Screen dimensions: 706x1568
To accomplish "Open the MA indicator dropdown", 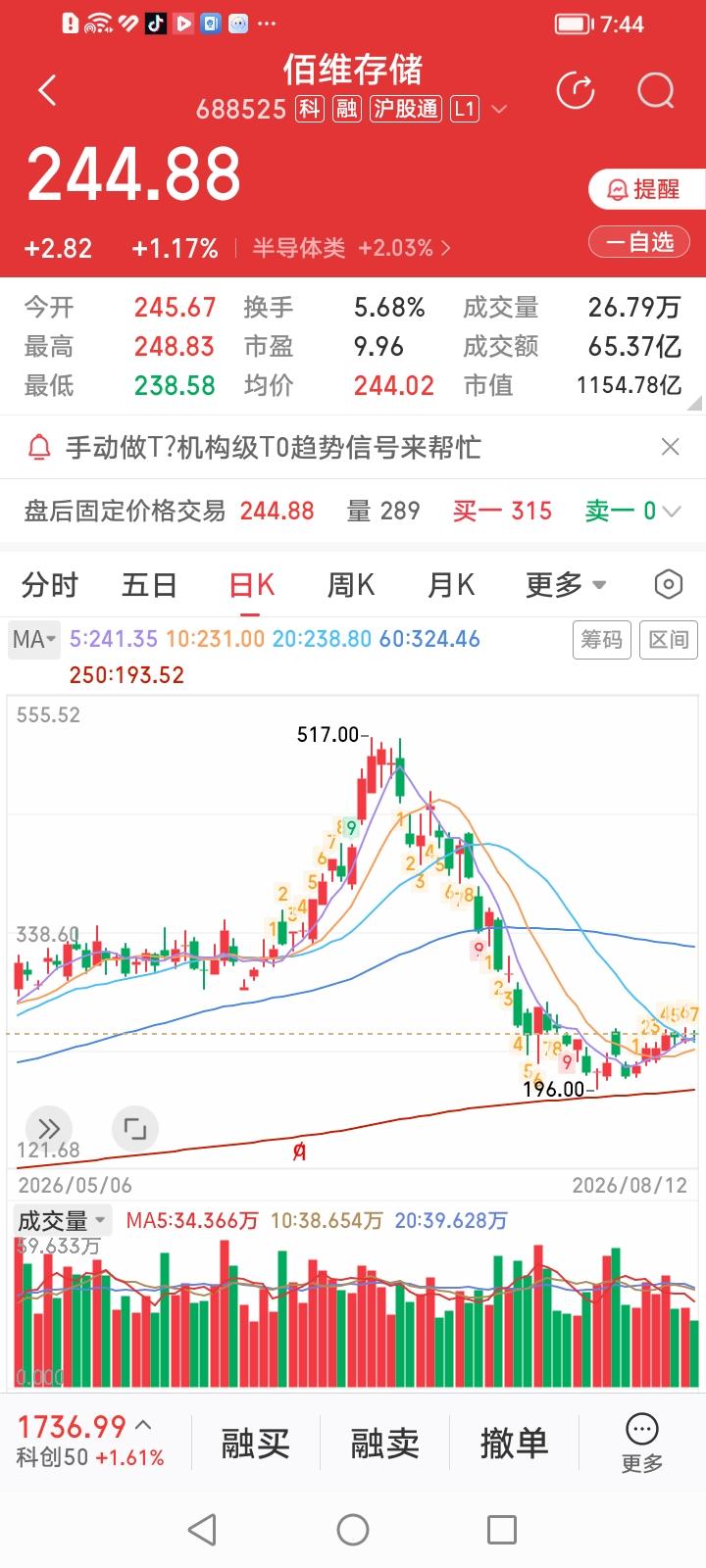I will tap(34, 639).
